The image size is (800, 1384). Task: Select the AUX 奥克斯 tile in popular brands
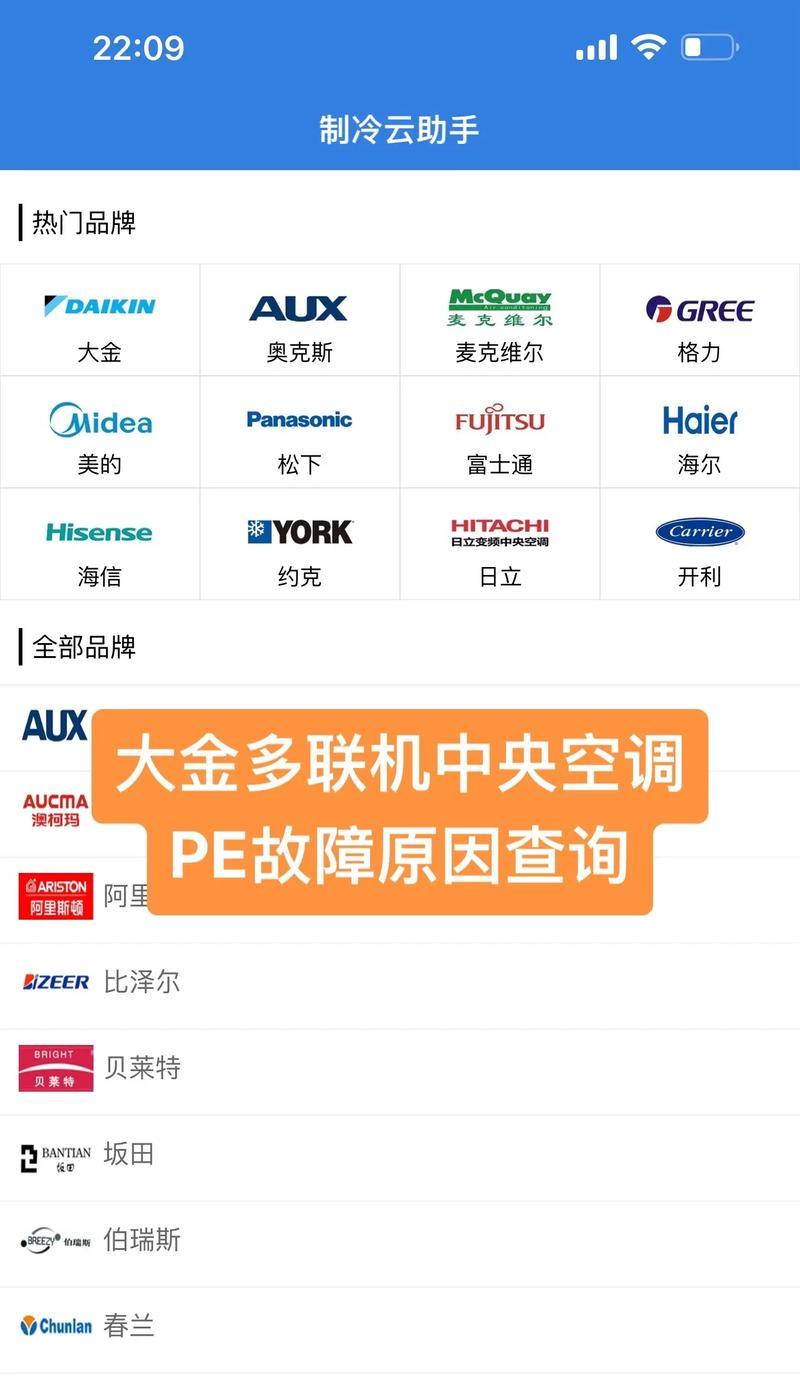click(x=300, y=320)
